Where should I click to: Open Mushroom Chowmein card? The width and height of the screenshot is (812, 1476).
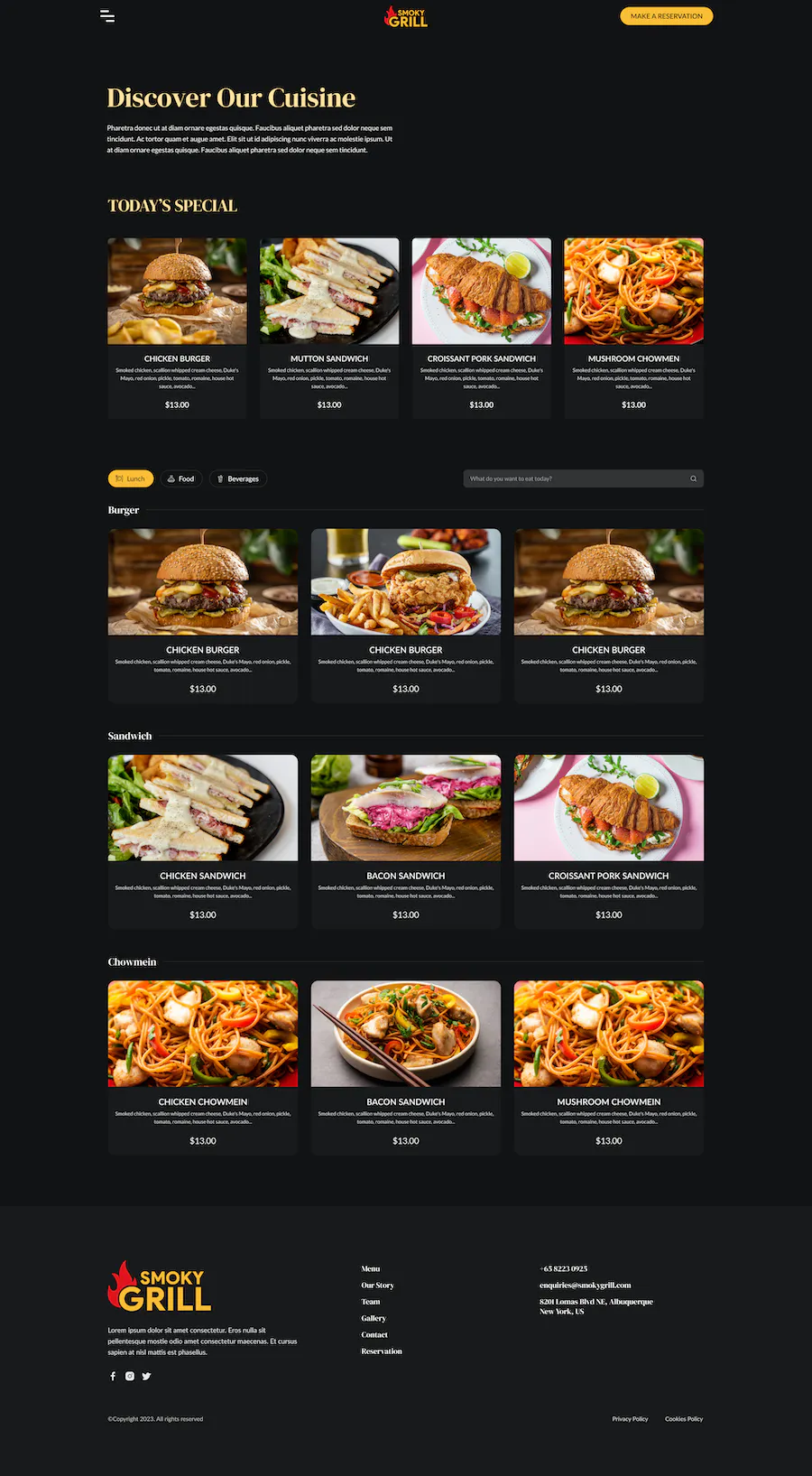coord(609,1066)
